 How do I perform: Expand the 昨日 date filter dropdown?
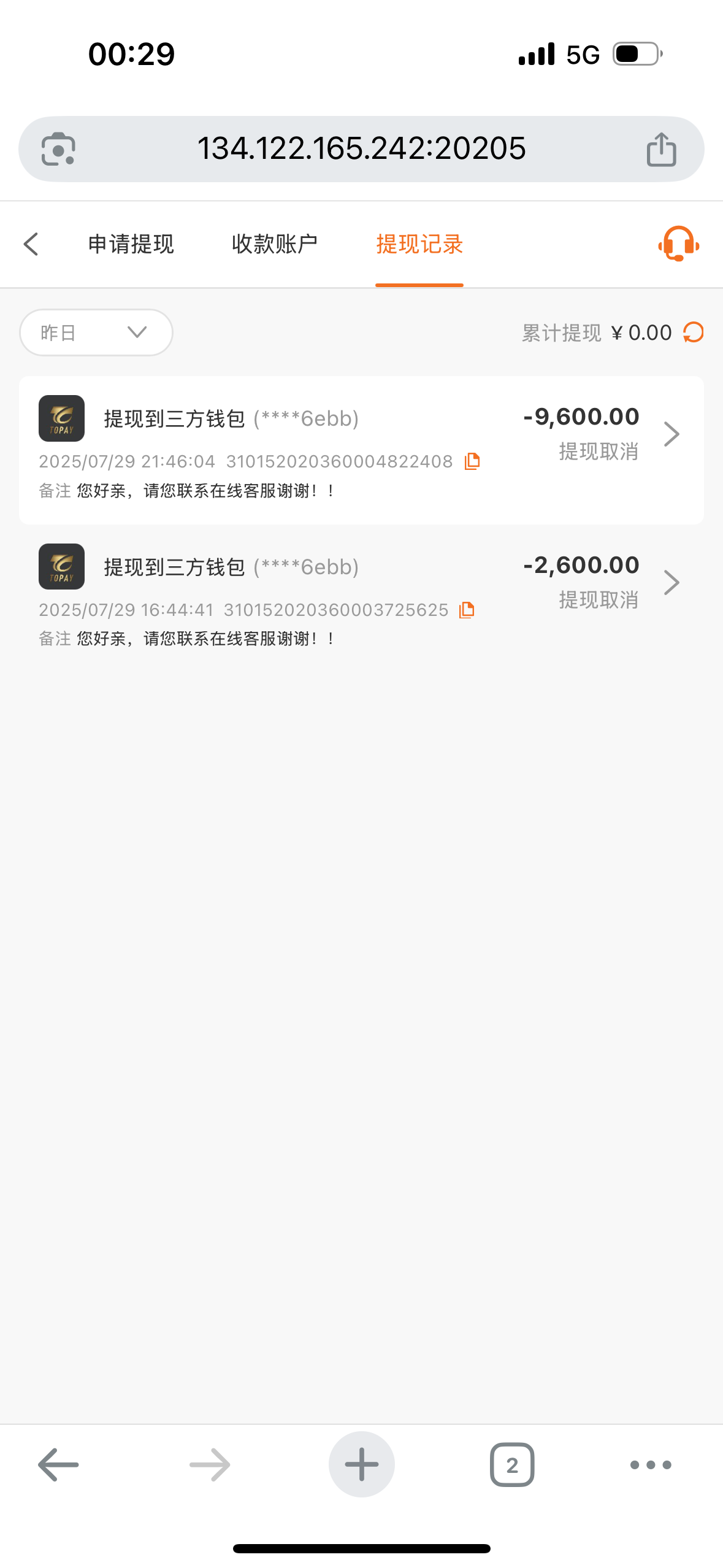pyautogui.click(x=96, y=332)
